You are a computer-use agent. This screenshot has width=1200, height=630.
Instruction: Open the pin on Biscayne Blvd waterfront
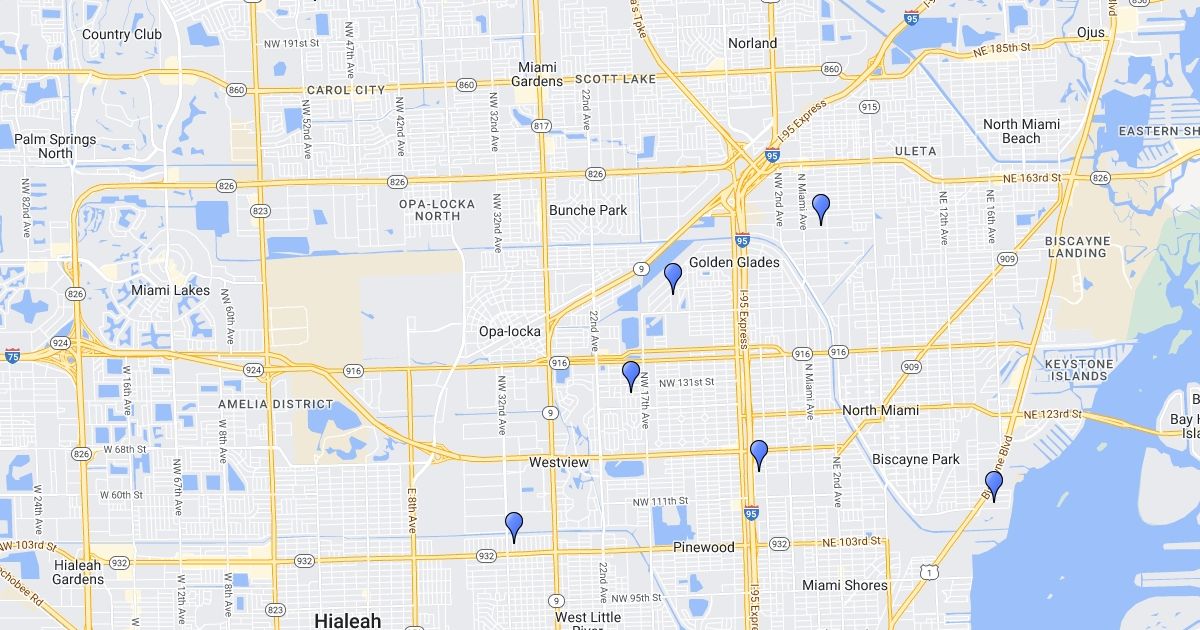tap(994, 485)
